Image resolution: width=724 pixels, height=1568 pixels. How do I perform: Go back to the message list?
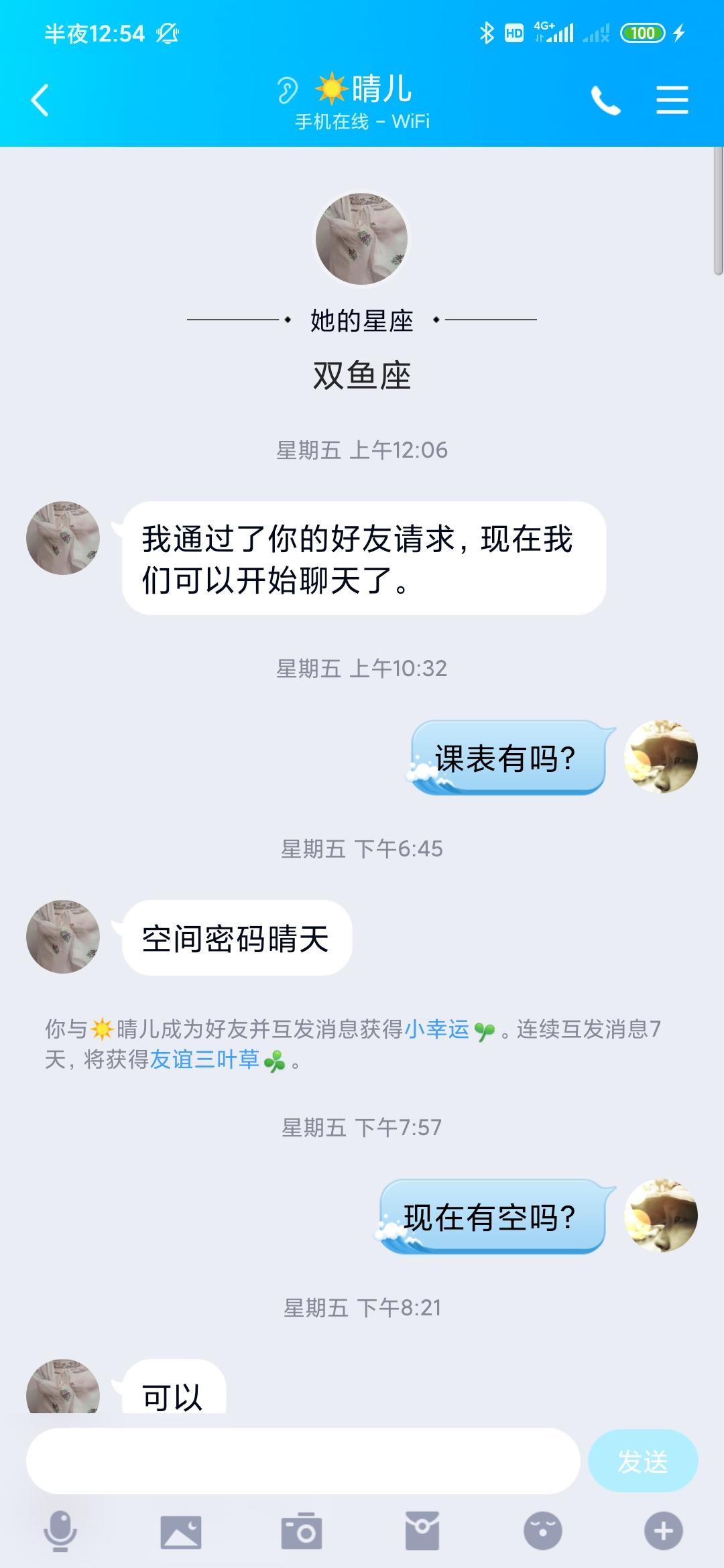click(x=40, y=101)
